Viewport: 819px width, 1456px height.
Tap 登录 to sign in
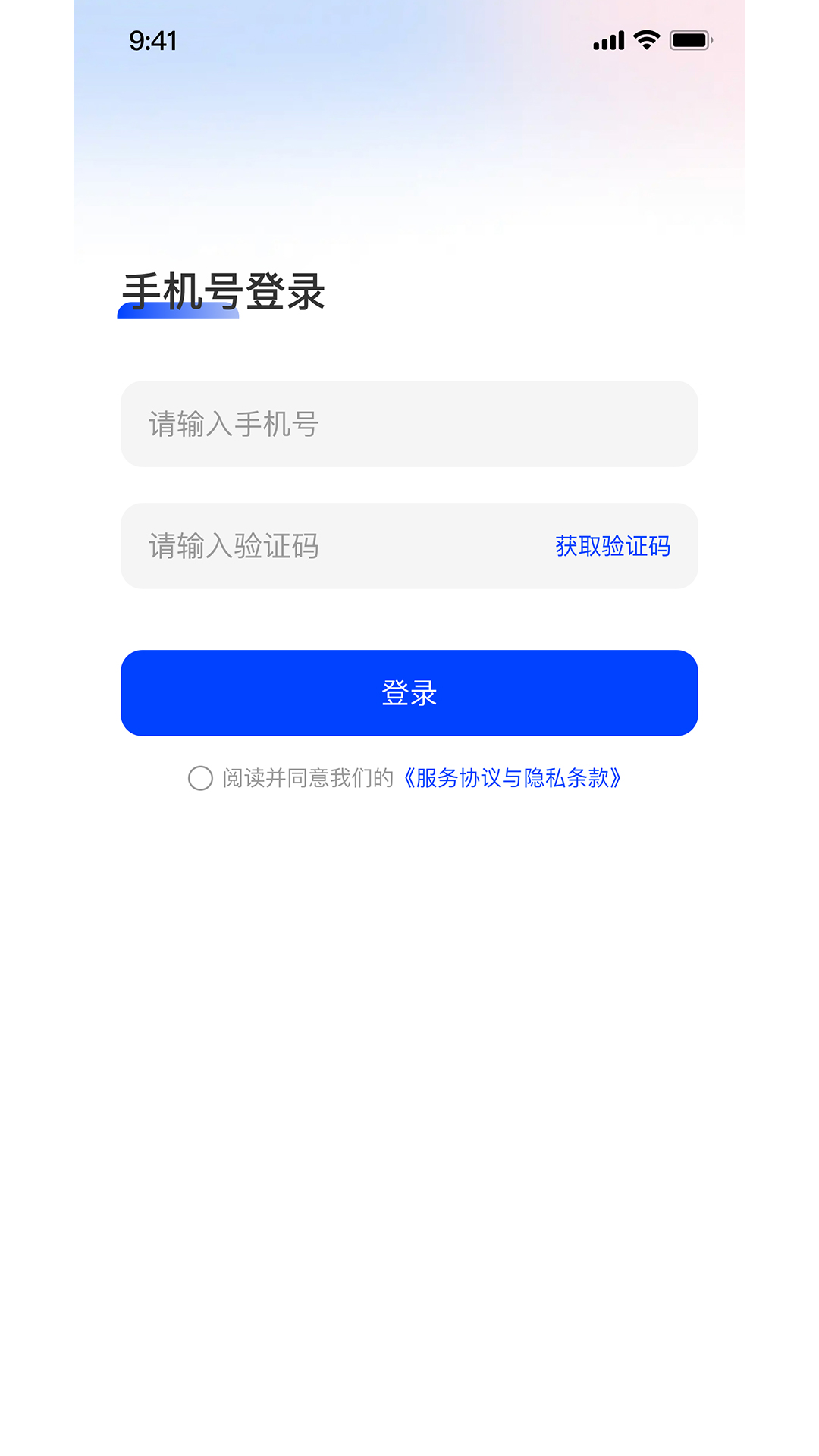point(409,692)
